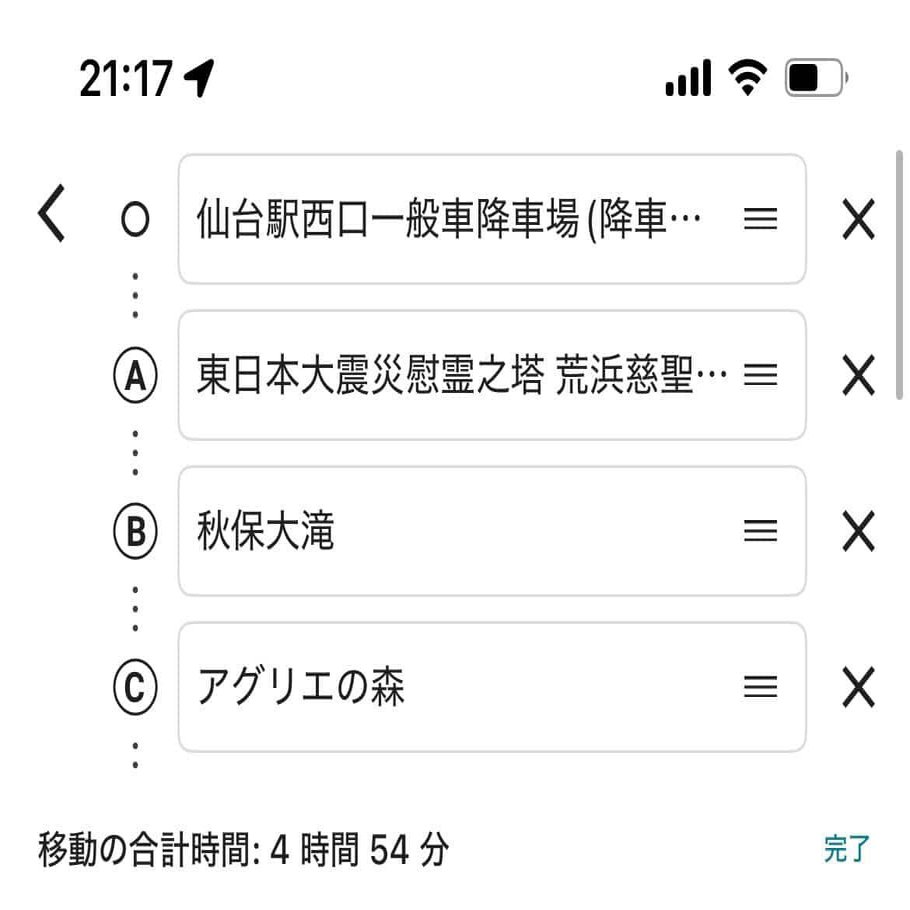The width and height of the screenshot is (910, 910).
Task: Remove the 東日本大震災慰霊之塔 stop
Action: 858,375
